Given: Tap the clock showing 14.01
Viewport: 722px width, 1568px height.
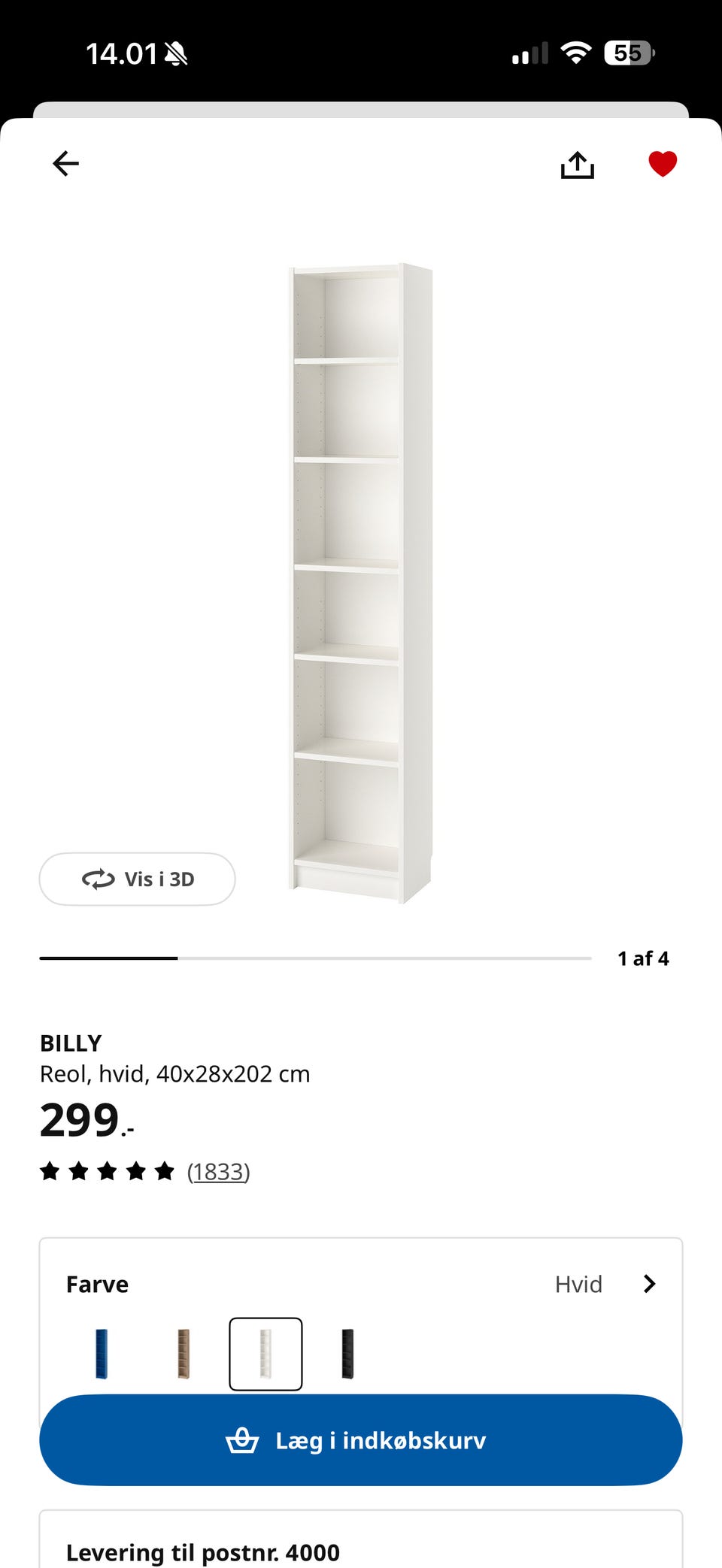Looking at the screenshot, I should click(120, 53).
